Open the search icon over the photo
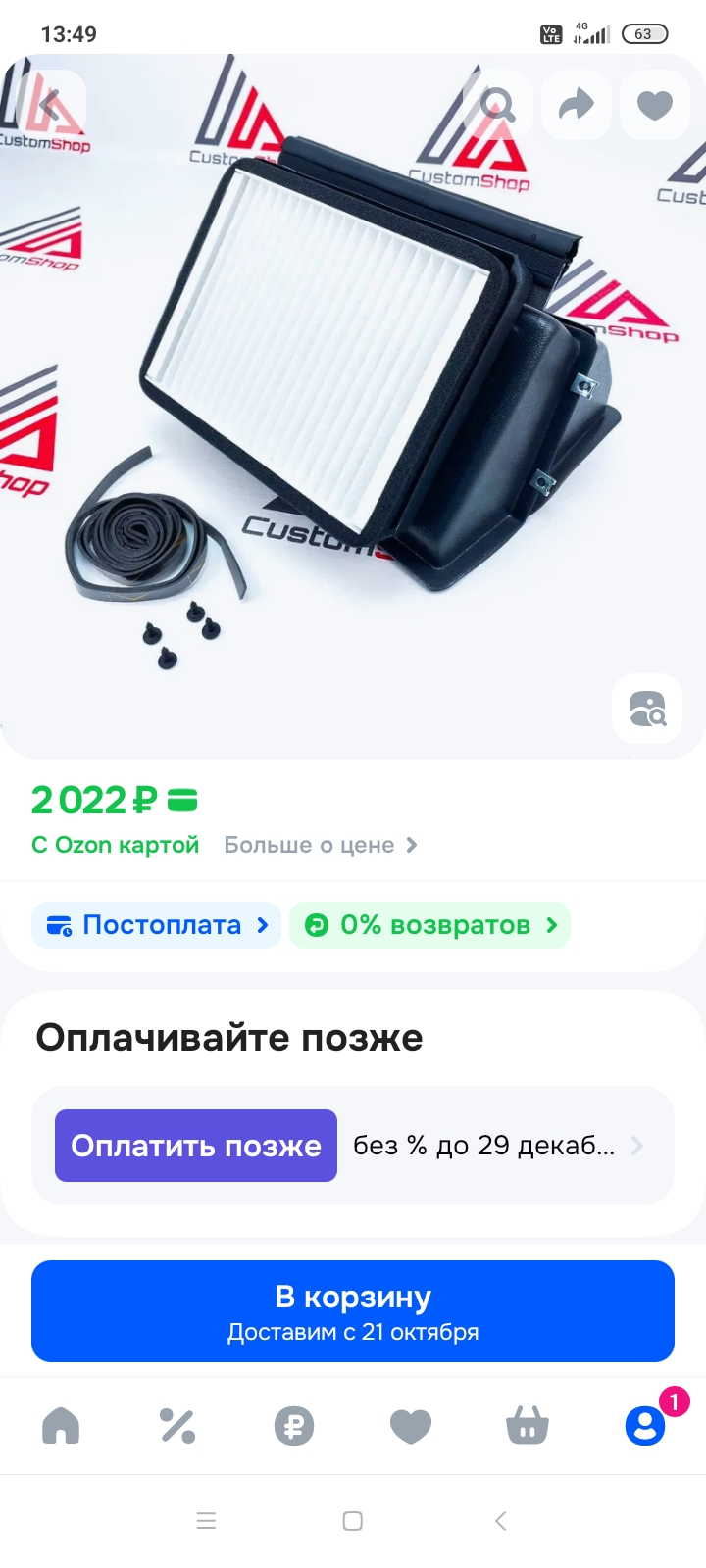The height and width of the screenshot is (1568, 706). [498, 104]
